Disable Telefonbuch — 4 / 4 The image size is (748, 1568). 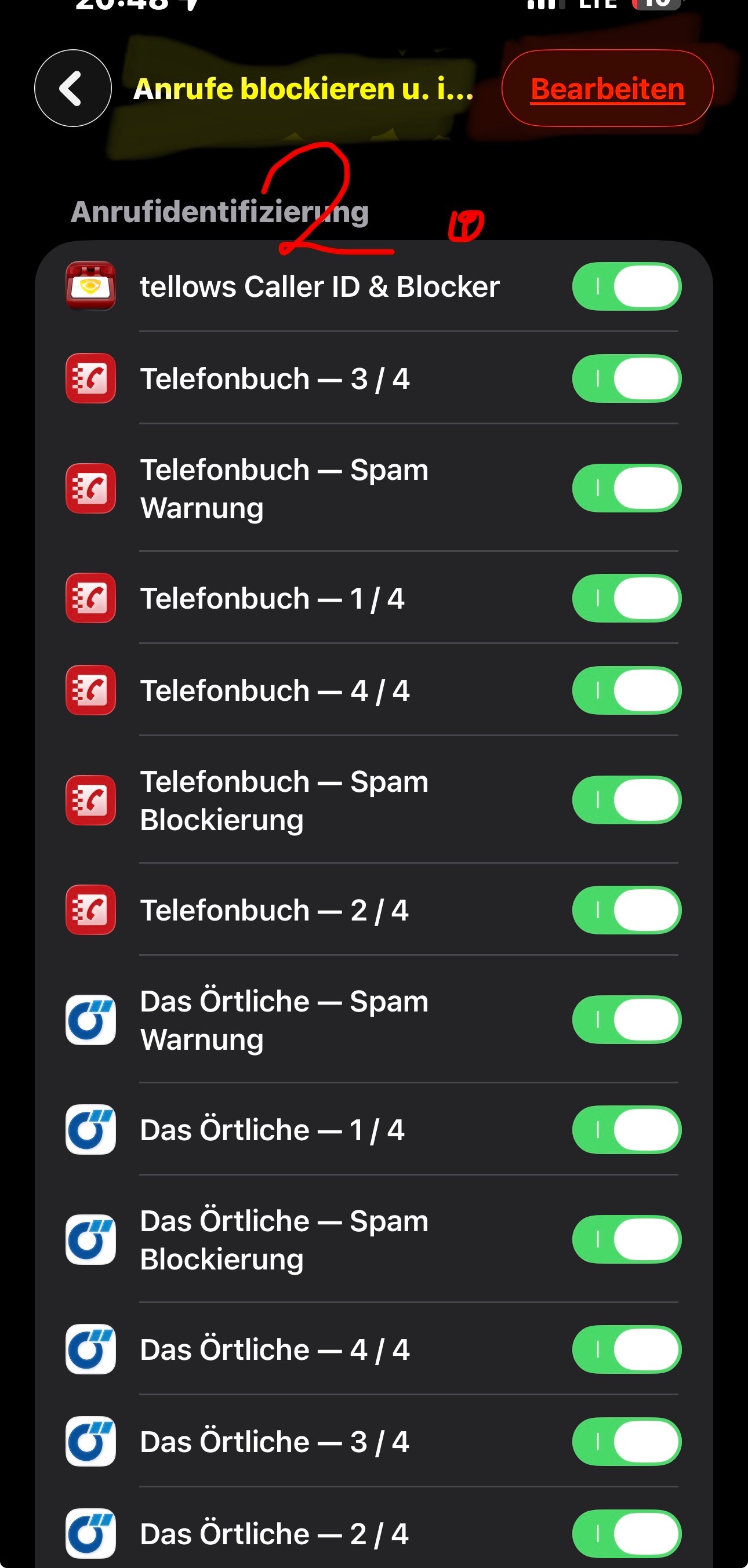pos(626,690)
